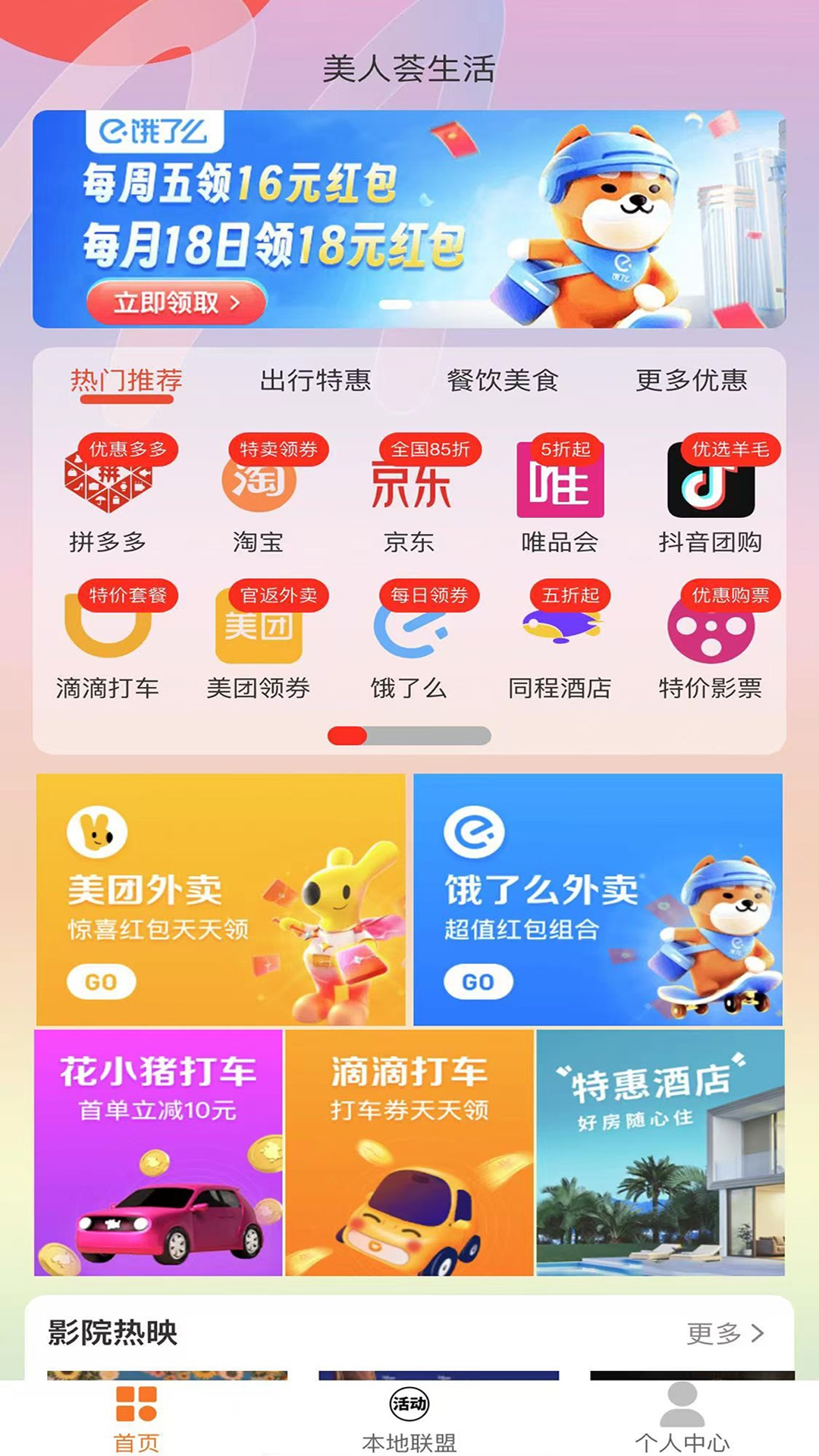The height and width of the screenshot is (1456, 819).
Task: Show more of 影院热映 via 更多
Action: (x=725, y=1332)
